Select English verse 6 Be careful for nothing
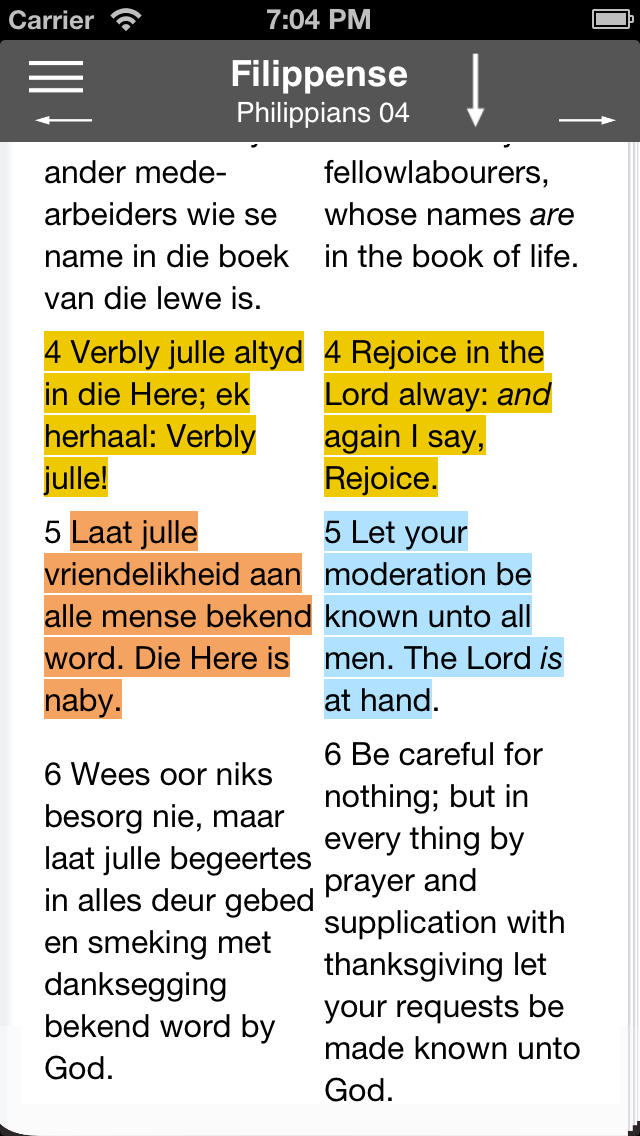640x1136 pixels. pyautogui.click(x=450, y=920)
